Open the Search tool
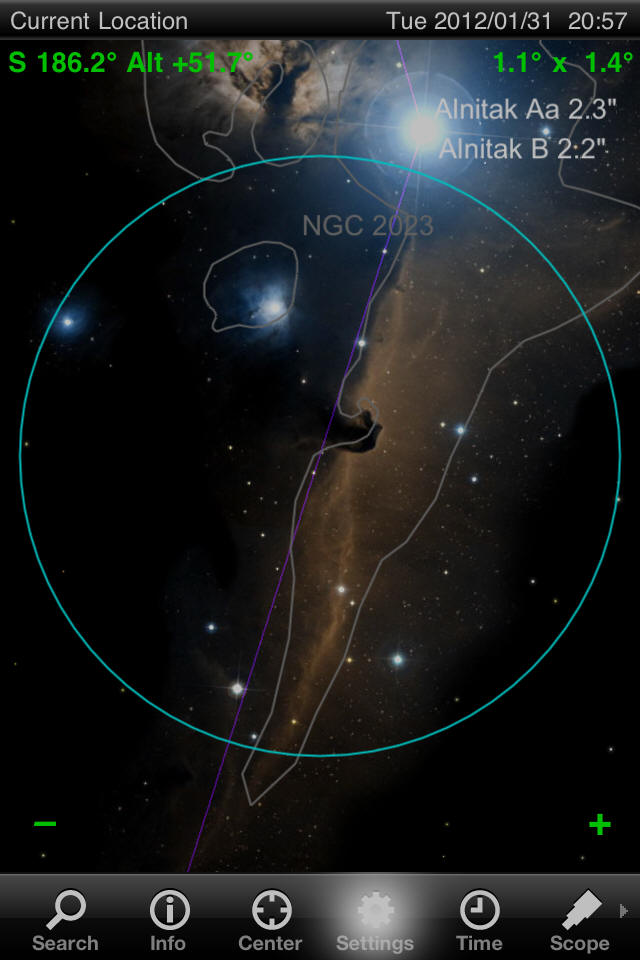 [66, 920]
